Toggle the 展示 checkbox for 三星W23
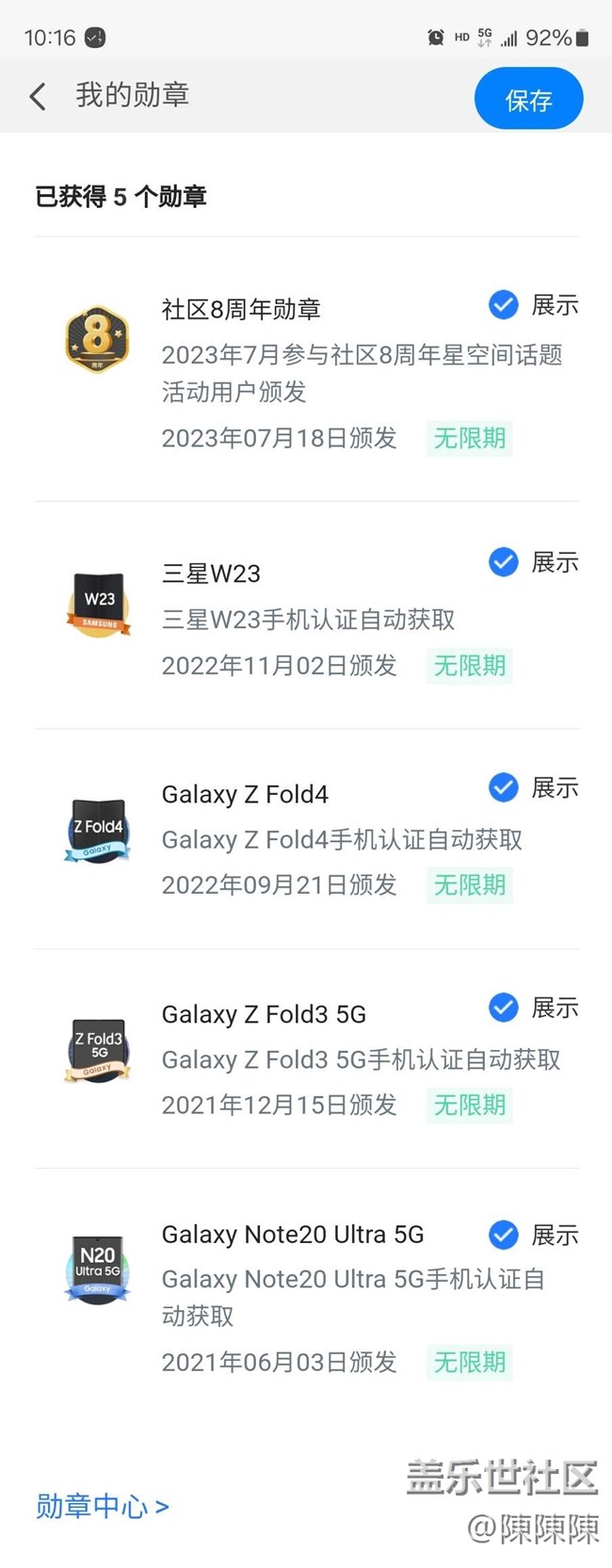612x1568 pixels. click(x=504, y=562)
